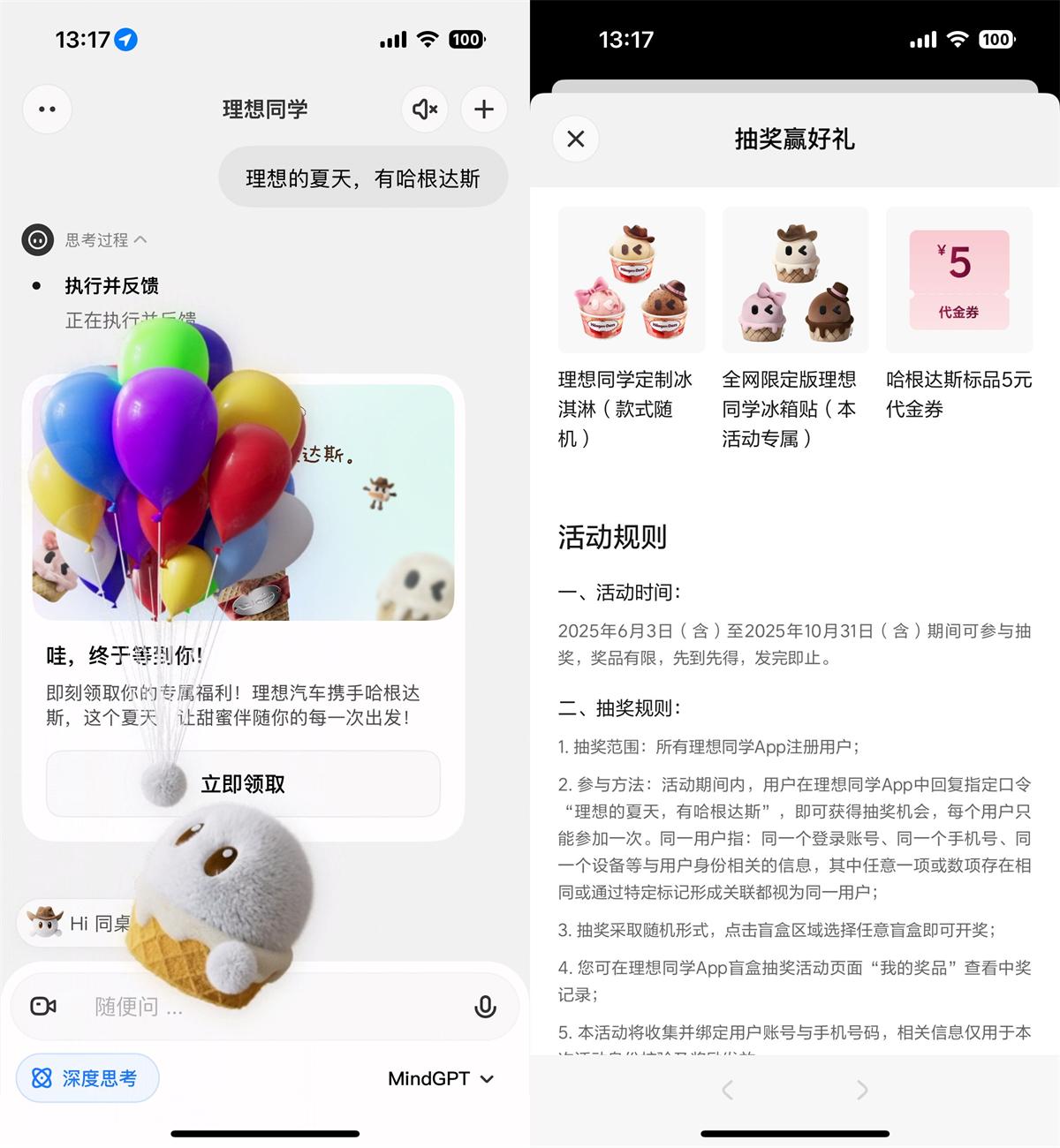The image size is (1060, 1148).
Task: Start a new chat with plus icon
Action: point(483,110)
